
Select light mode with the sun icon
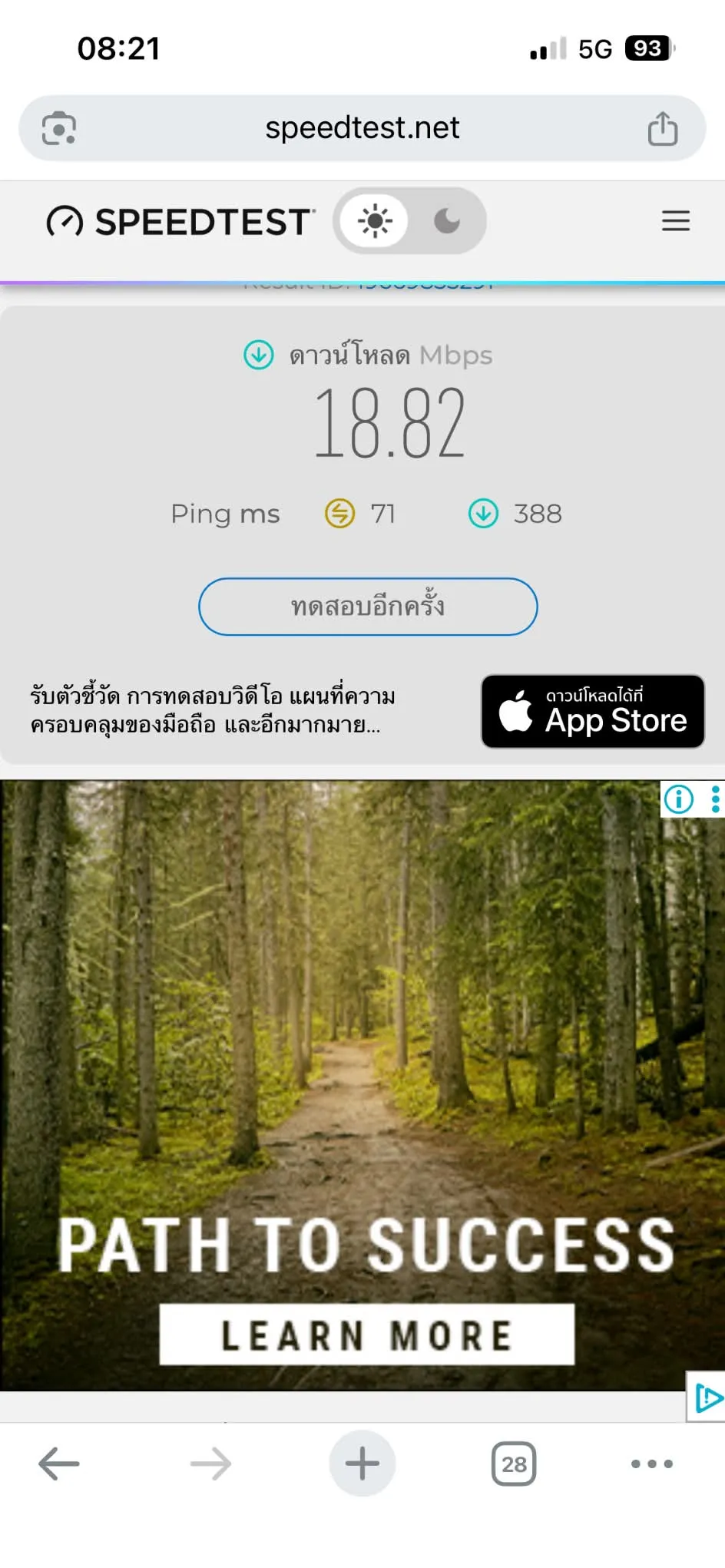[x=375, y=221]
